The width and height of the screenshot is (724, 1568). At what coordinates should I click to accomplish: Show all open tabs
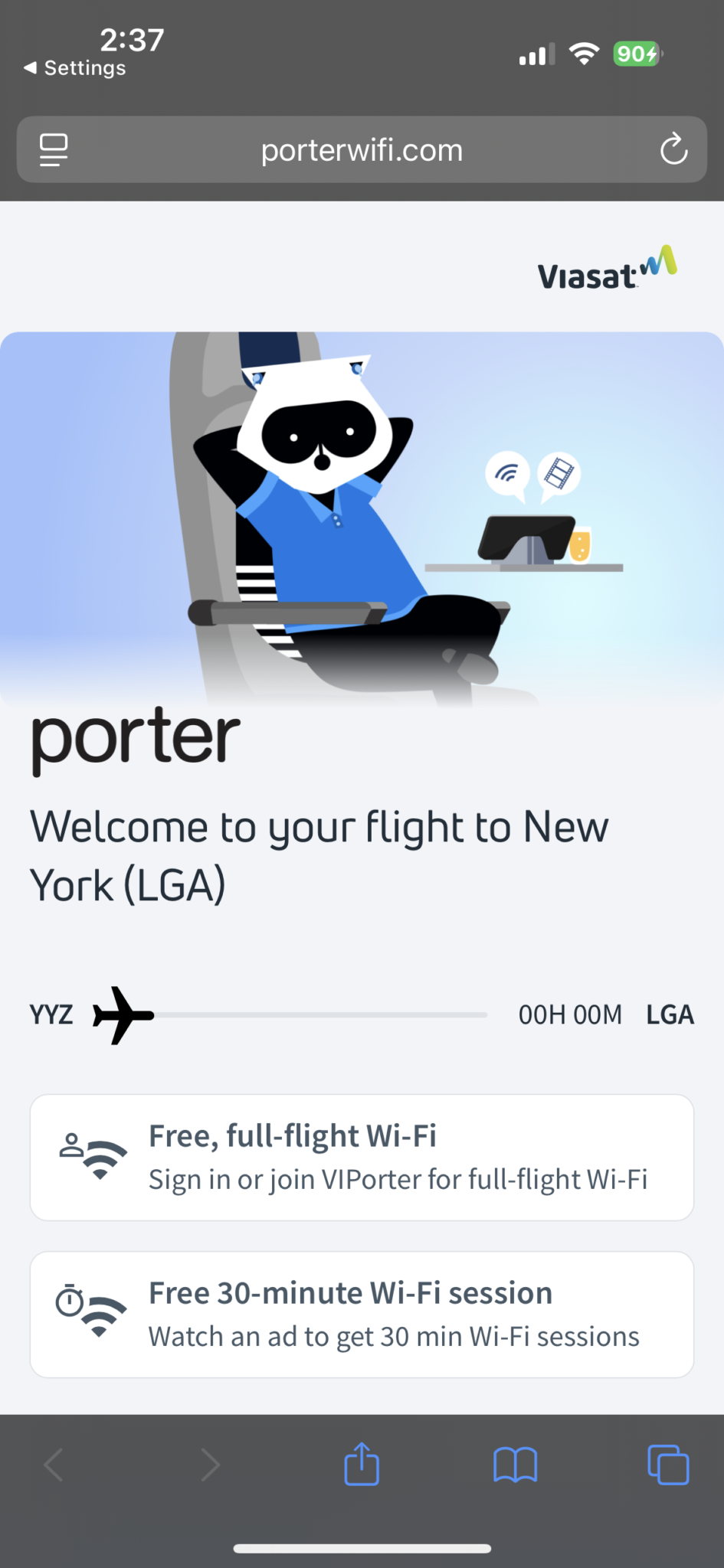point(668,1465)
